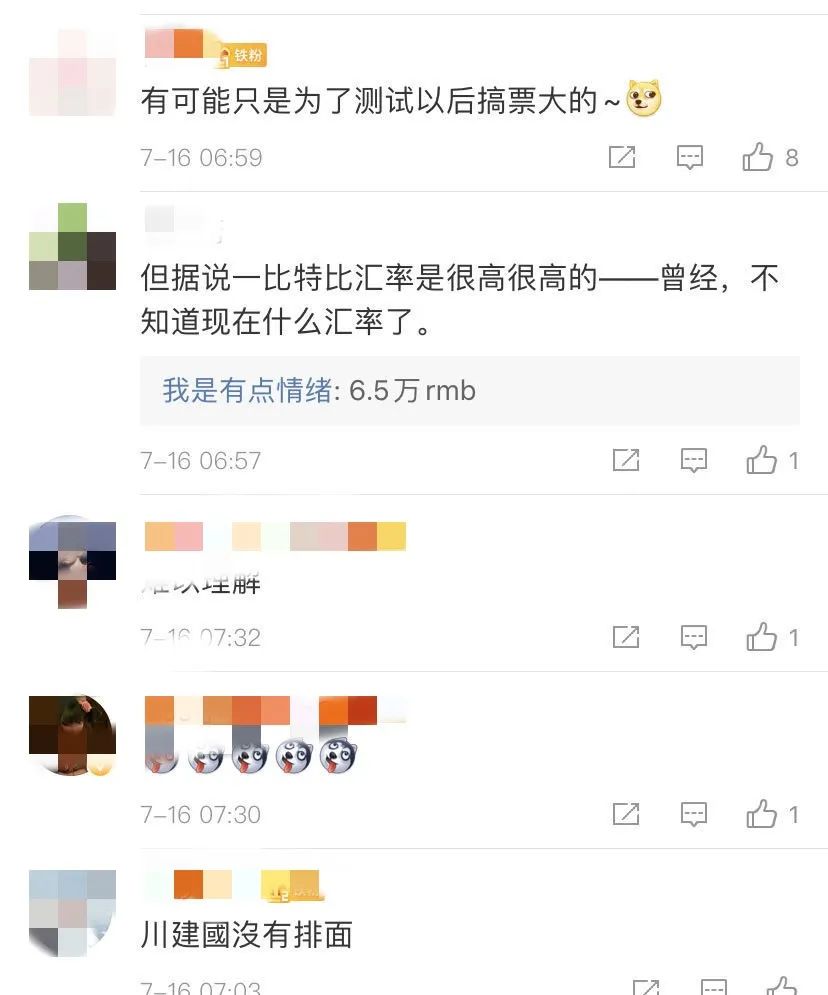Reply to the emoji comment posted at 7-16 07:30
828x995 pixels.
pos(693,814)
